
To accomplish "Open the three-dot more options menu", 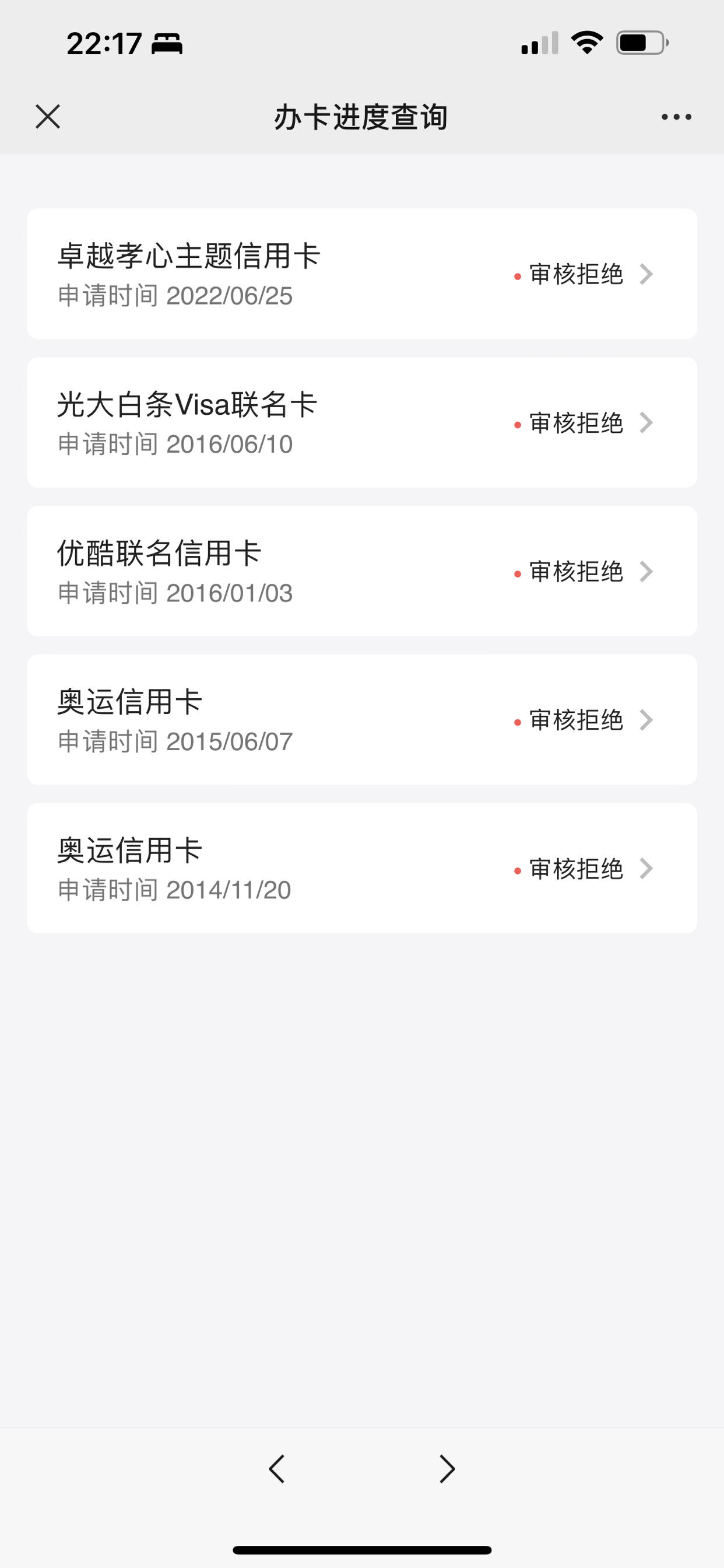I will point(677,117).
